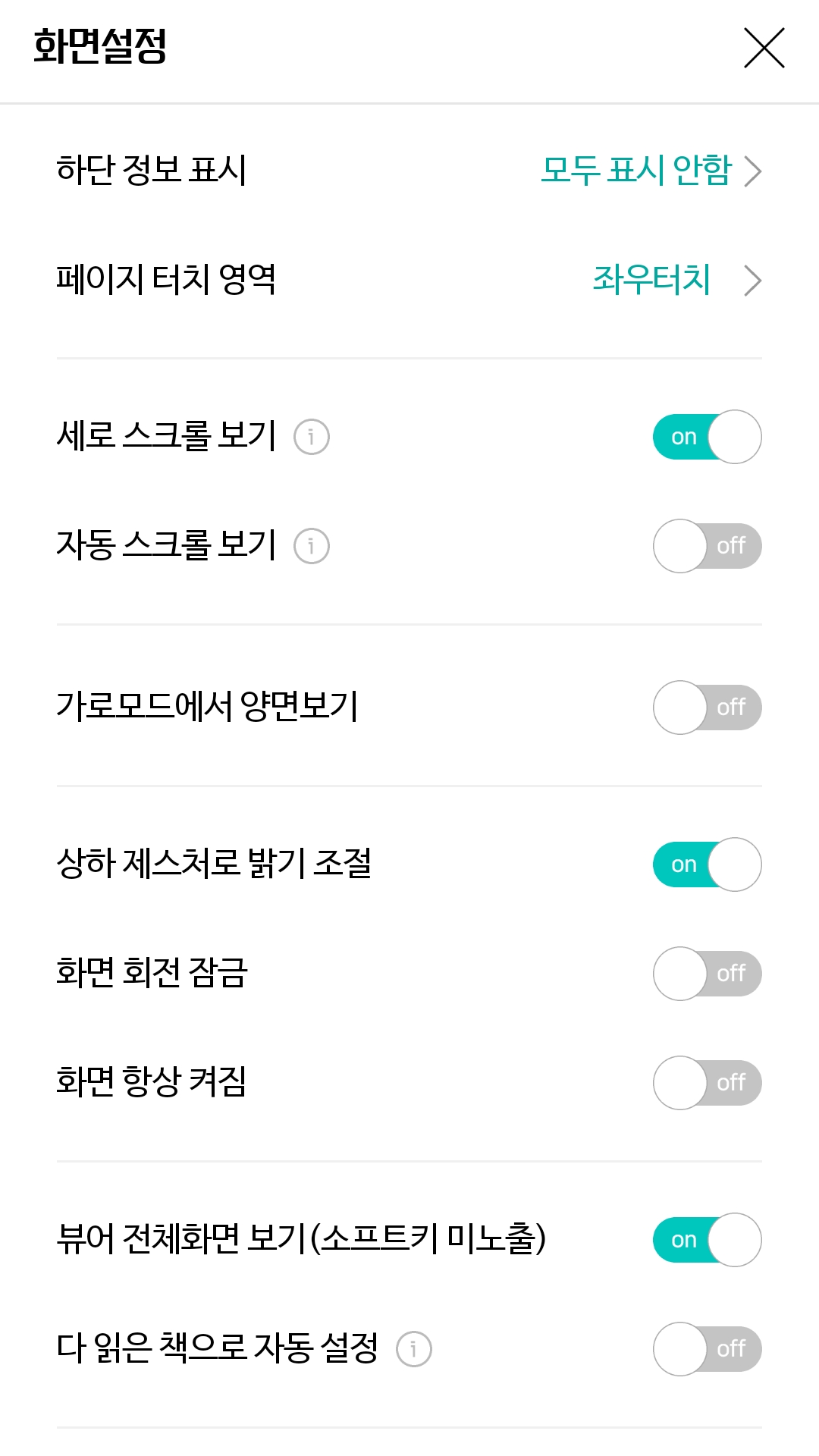Turn off 뷰어 전체화면 보기
This screenshot has height=1456, width=819.
point(707,1240)
